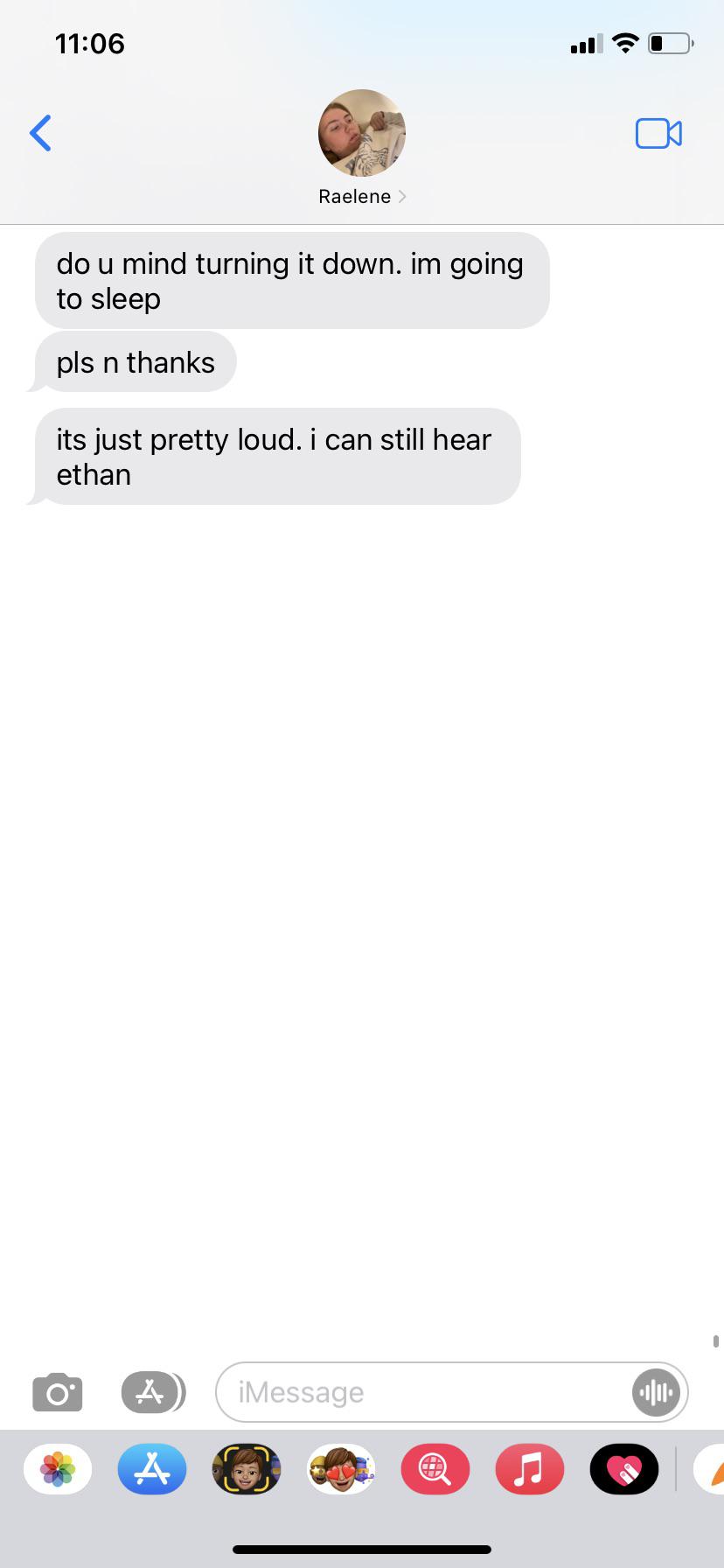This screenshot has height=1568, width=724.
Task: Select the 'pls n thanks' message bubble
Action: tap(135, 361)
